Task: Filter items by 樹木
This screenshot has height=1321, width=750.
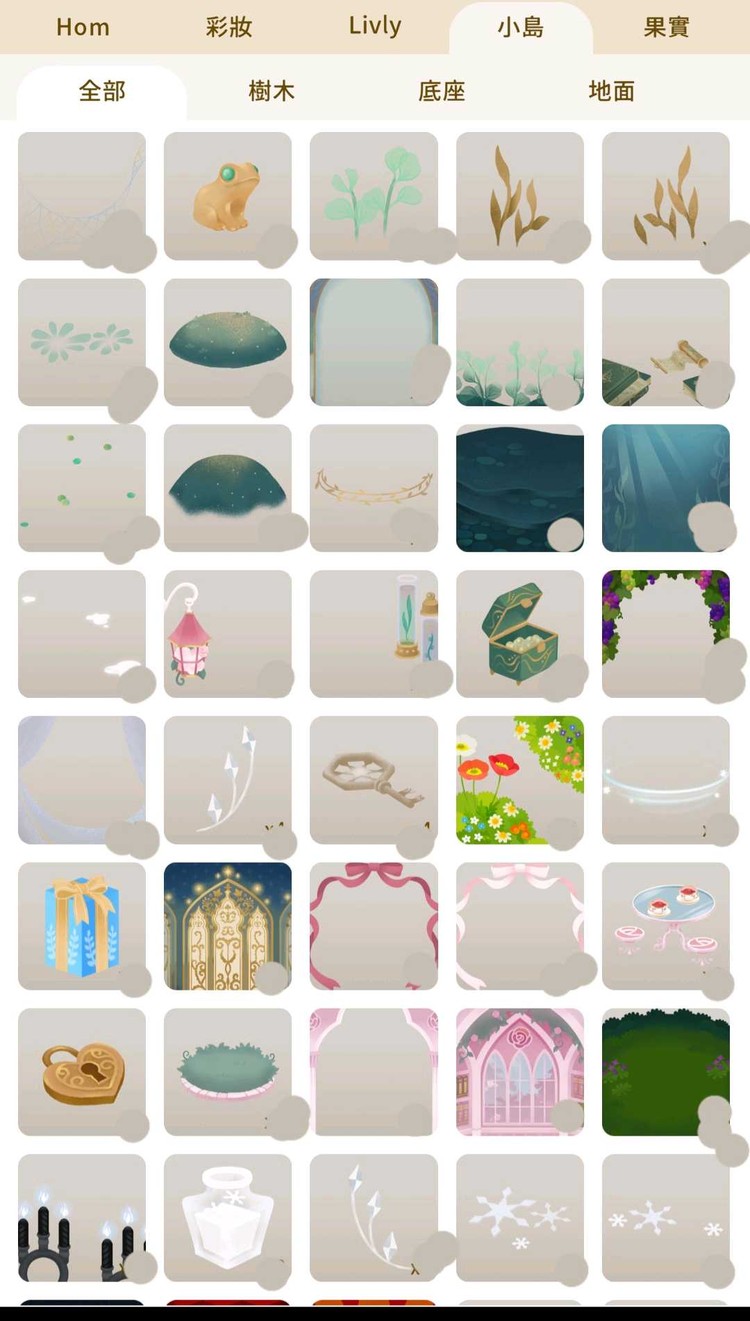Action: (272, 91)
